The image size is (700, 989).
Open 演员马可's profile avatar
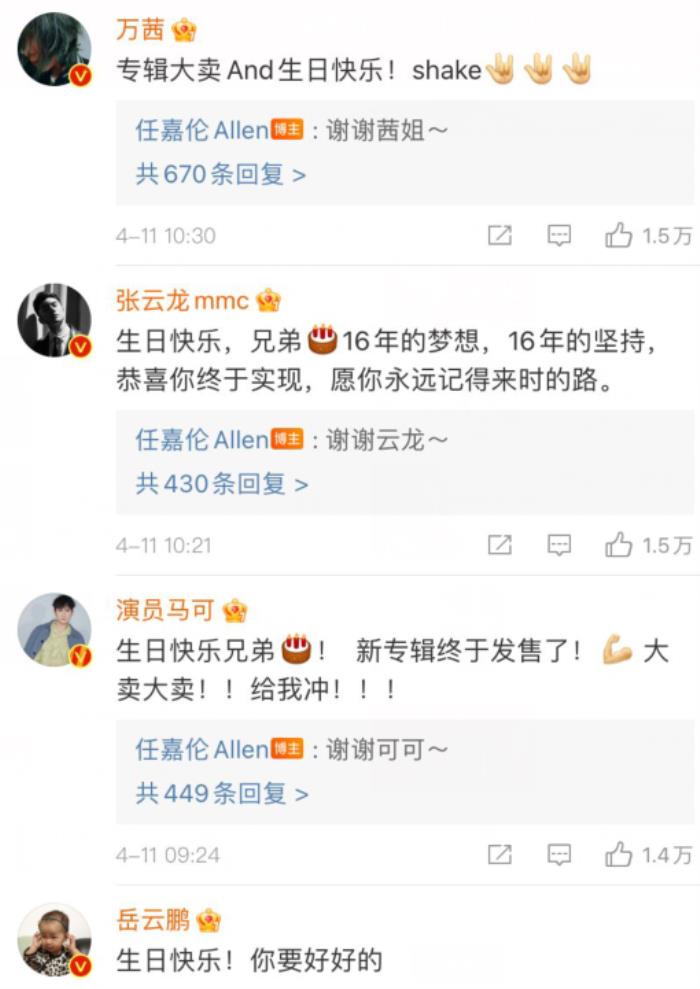coord(55,630)
